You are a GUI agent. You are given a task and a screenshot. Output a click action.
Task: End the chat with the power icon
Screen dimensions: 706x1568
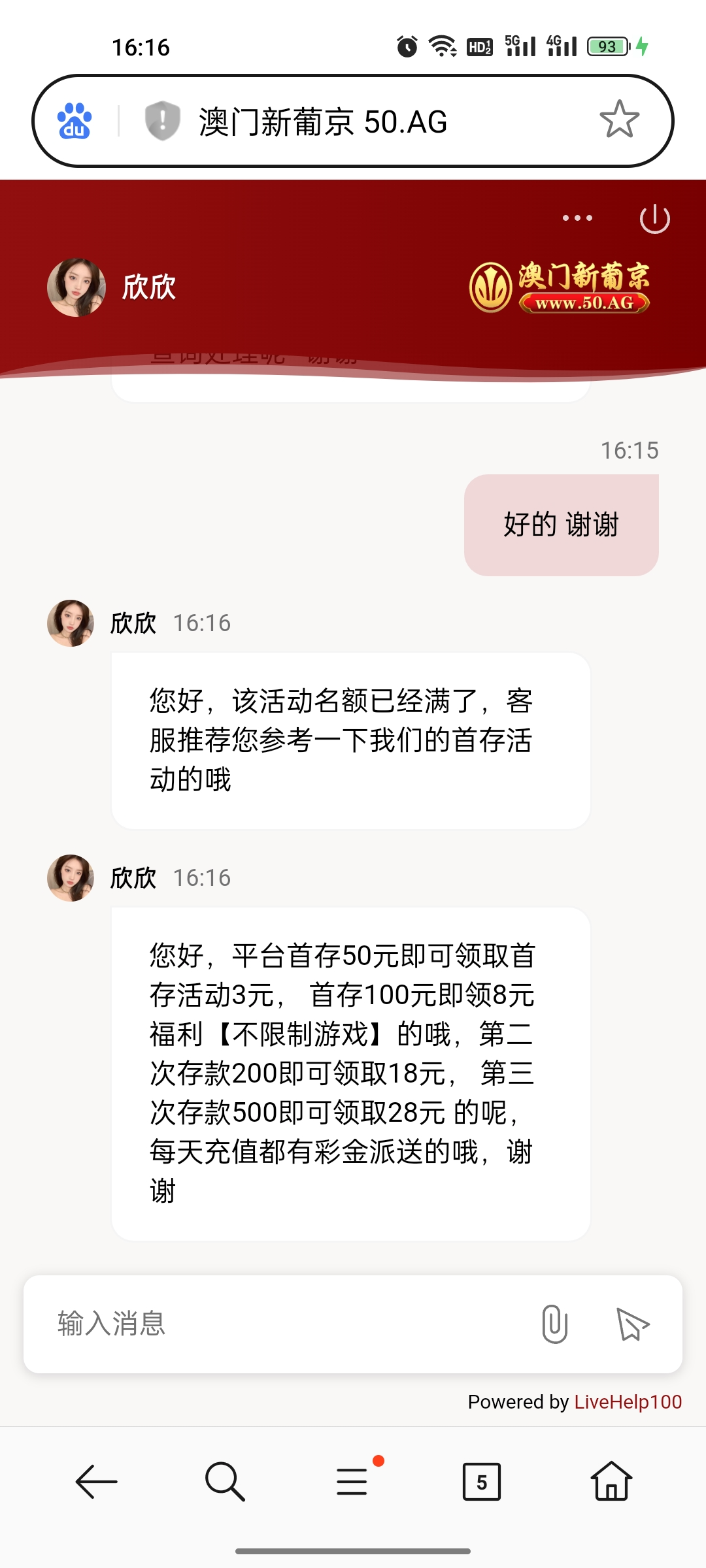point(654,219)
